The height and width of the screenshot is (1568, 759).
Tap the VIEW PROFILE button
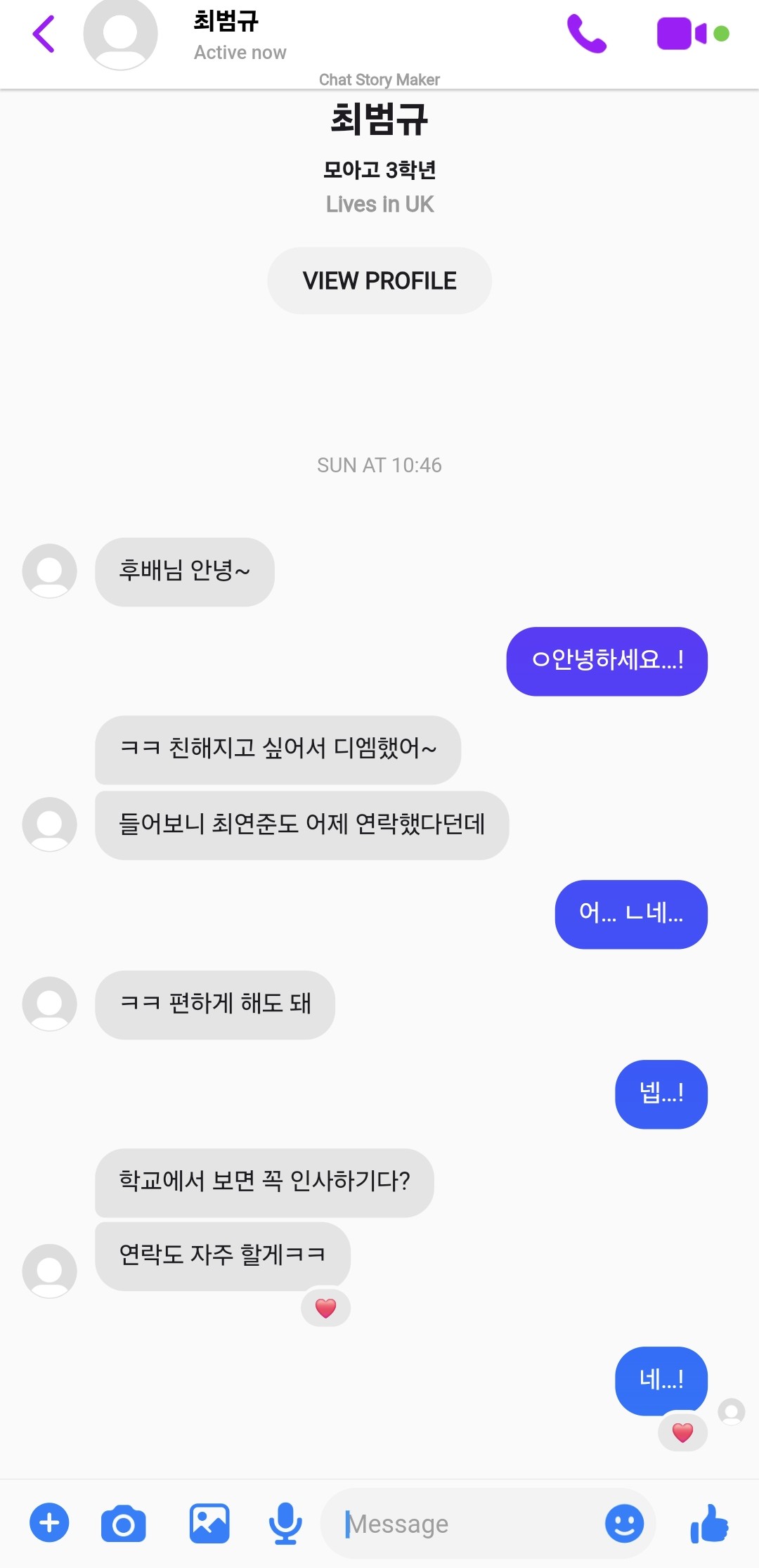379,280
